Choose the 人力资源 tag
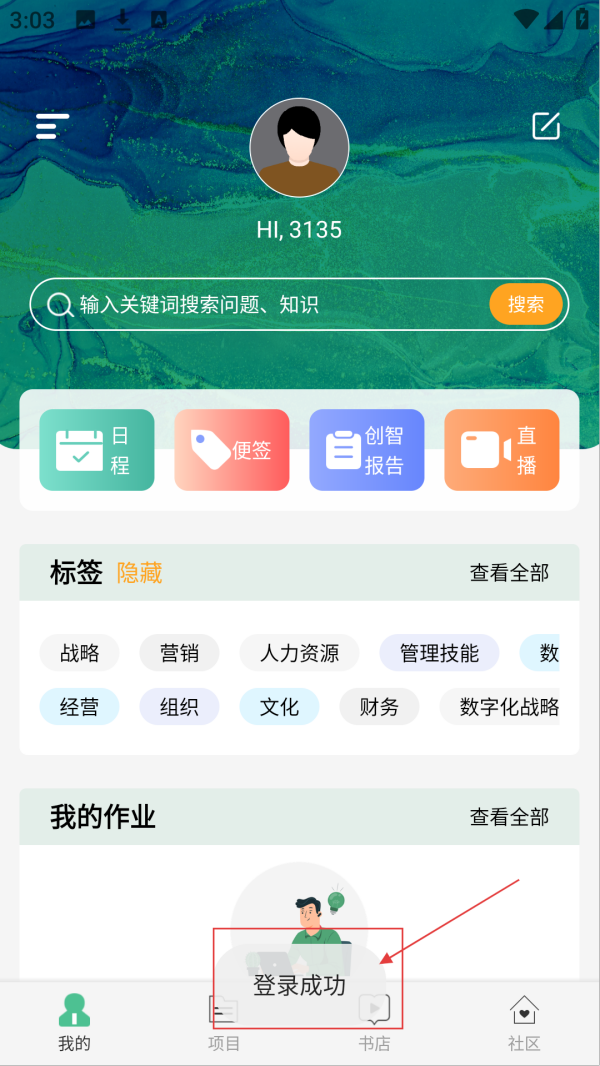Viewport: 600px width, 1066px height. coord(299,653)
